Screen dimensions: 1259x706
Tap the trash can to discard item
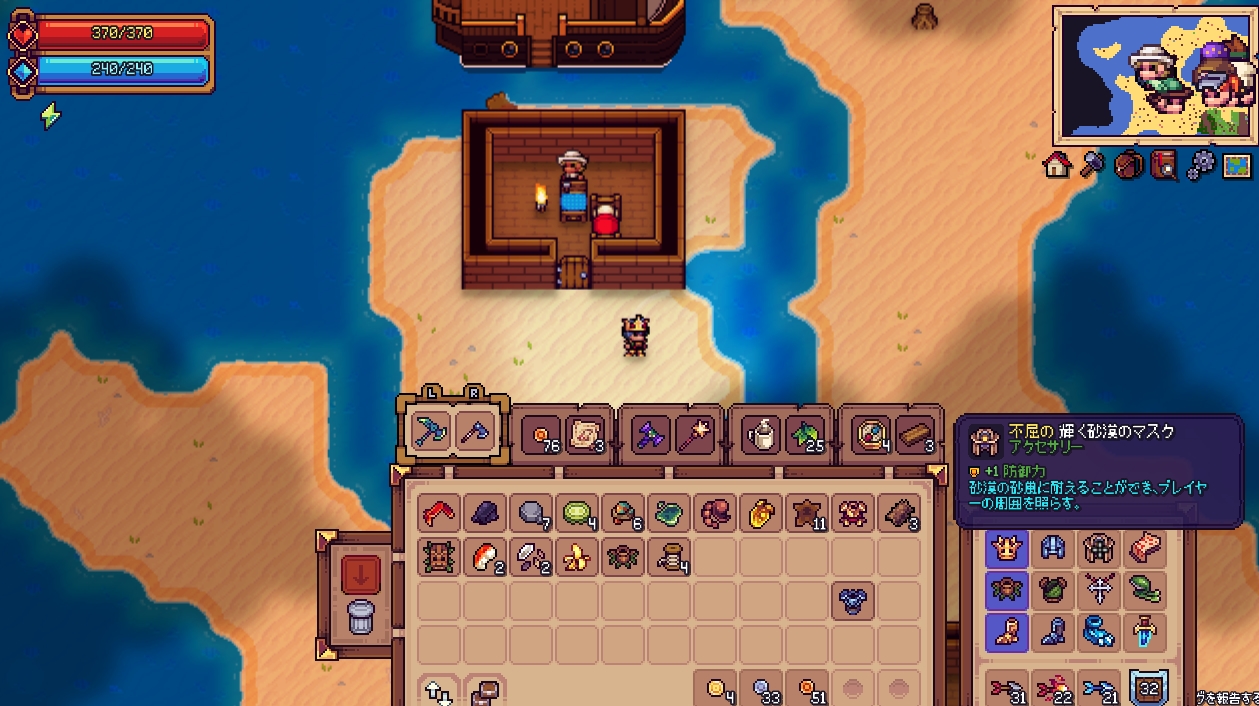click(x=361, y=617)
